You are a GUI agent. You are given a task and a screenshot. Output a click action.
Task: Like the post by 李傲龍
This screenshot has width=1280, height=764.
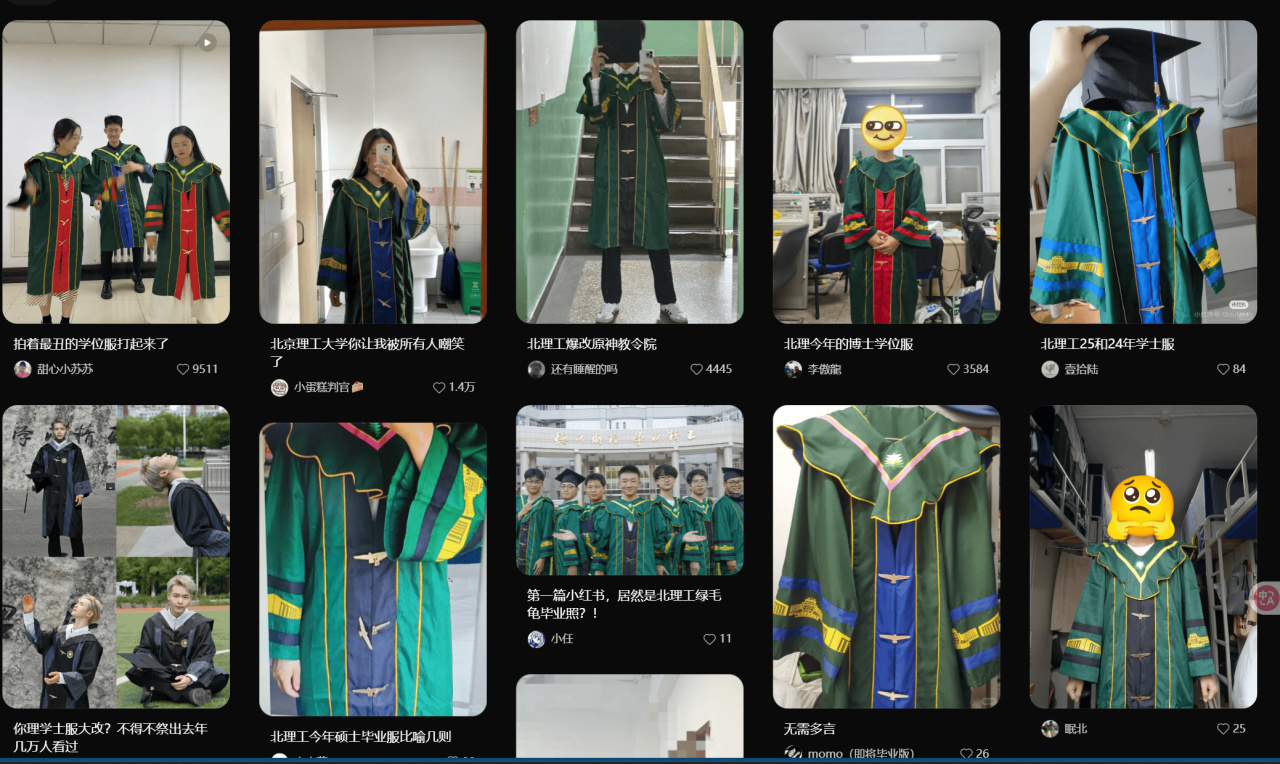tap(954, 369)
